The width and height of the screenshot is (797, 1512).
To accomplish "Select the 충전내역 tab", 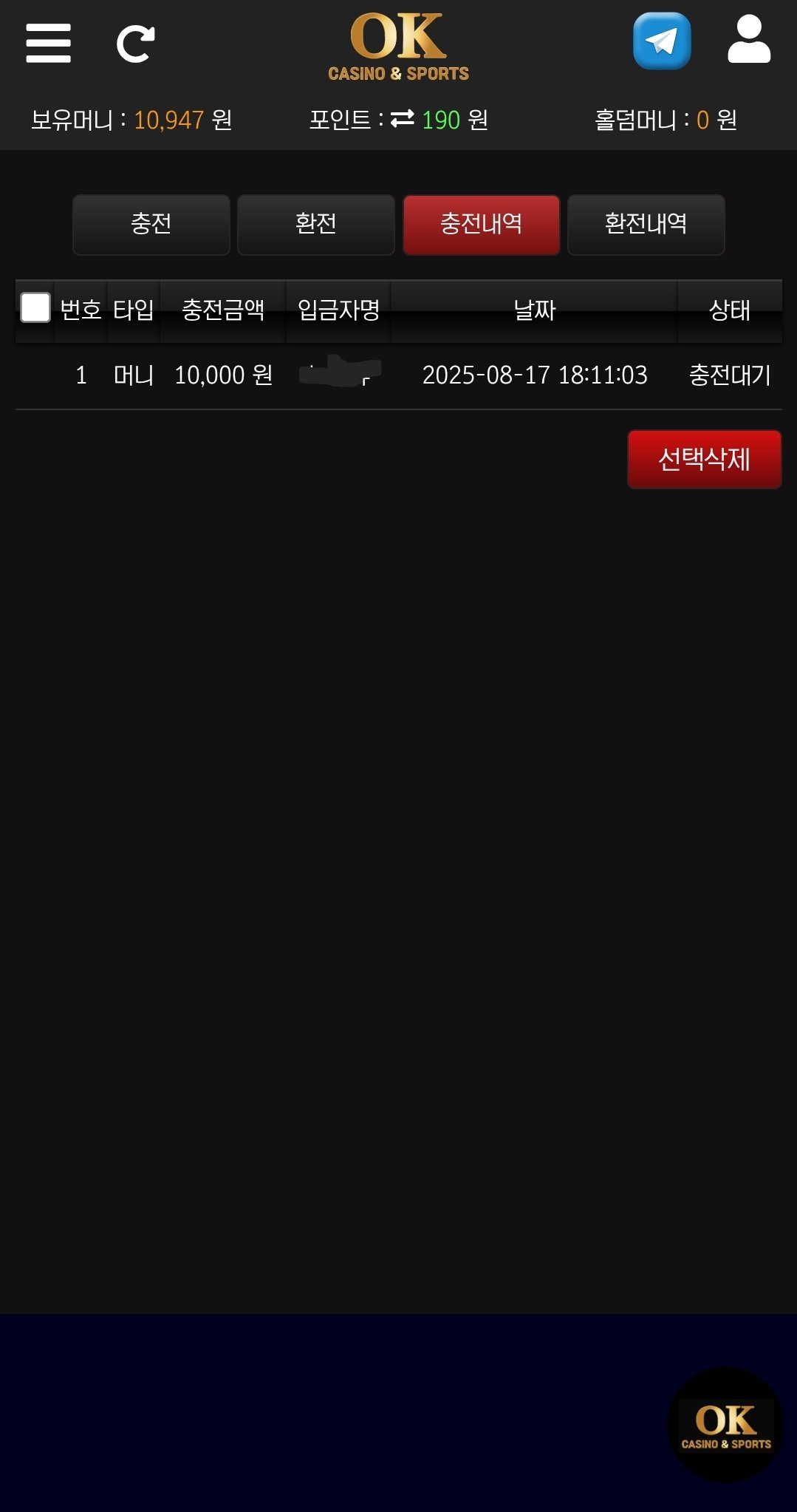I will pyautogui.click(x=481, y=225).
